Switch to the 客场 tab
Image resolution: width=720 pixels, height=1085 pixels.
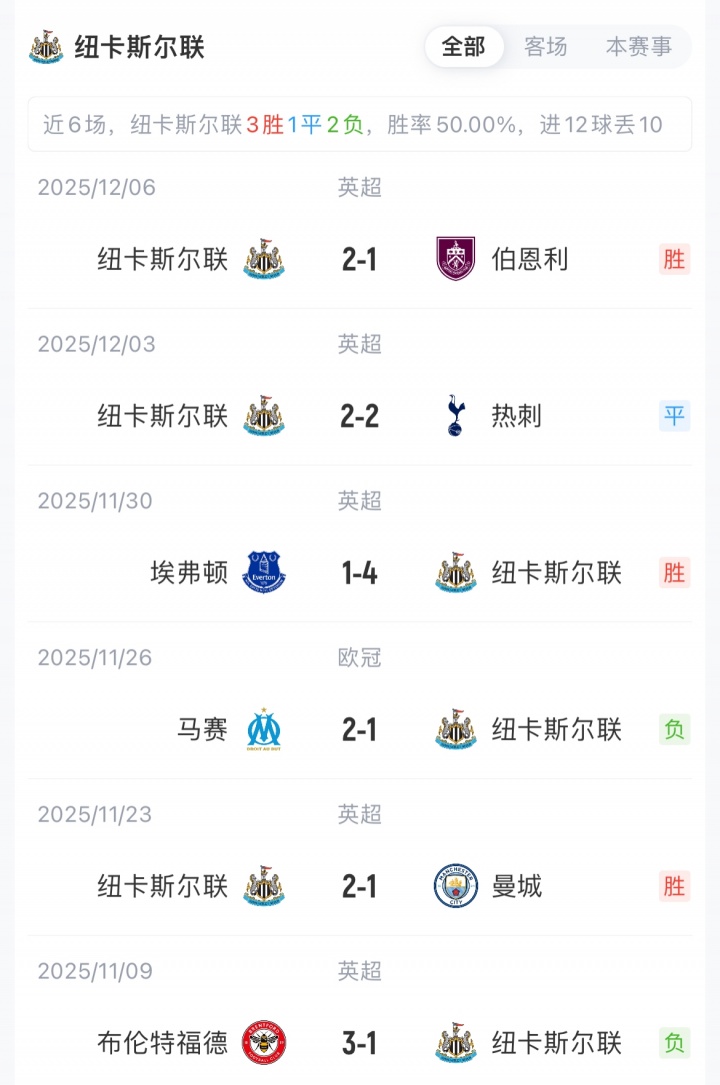tap(545, 47)
